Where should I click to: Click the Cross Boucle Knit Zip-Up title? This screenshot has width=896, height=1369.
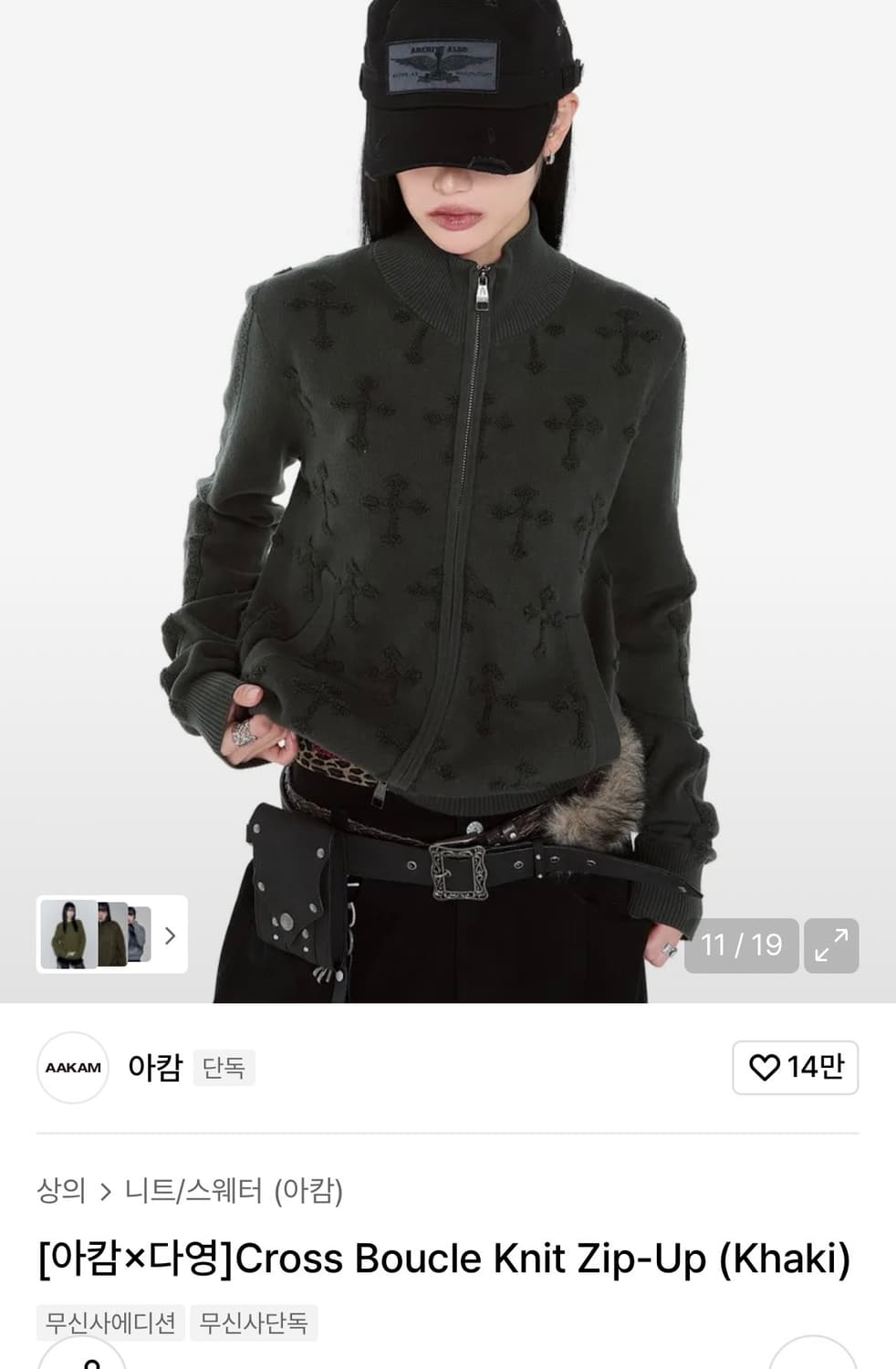[x=448, y=1258]
